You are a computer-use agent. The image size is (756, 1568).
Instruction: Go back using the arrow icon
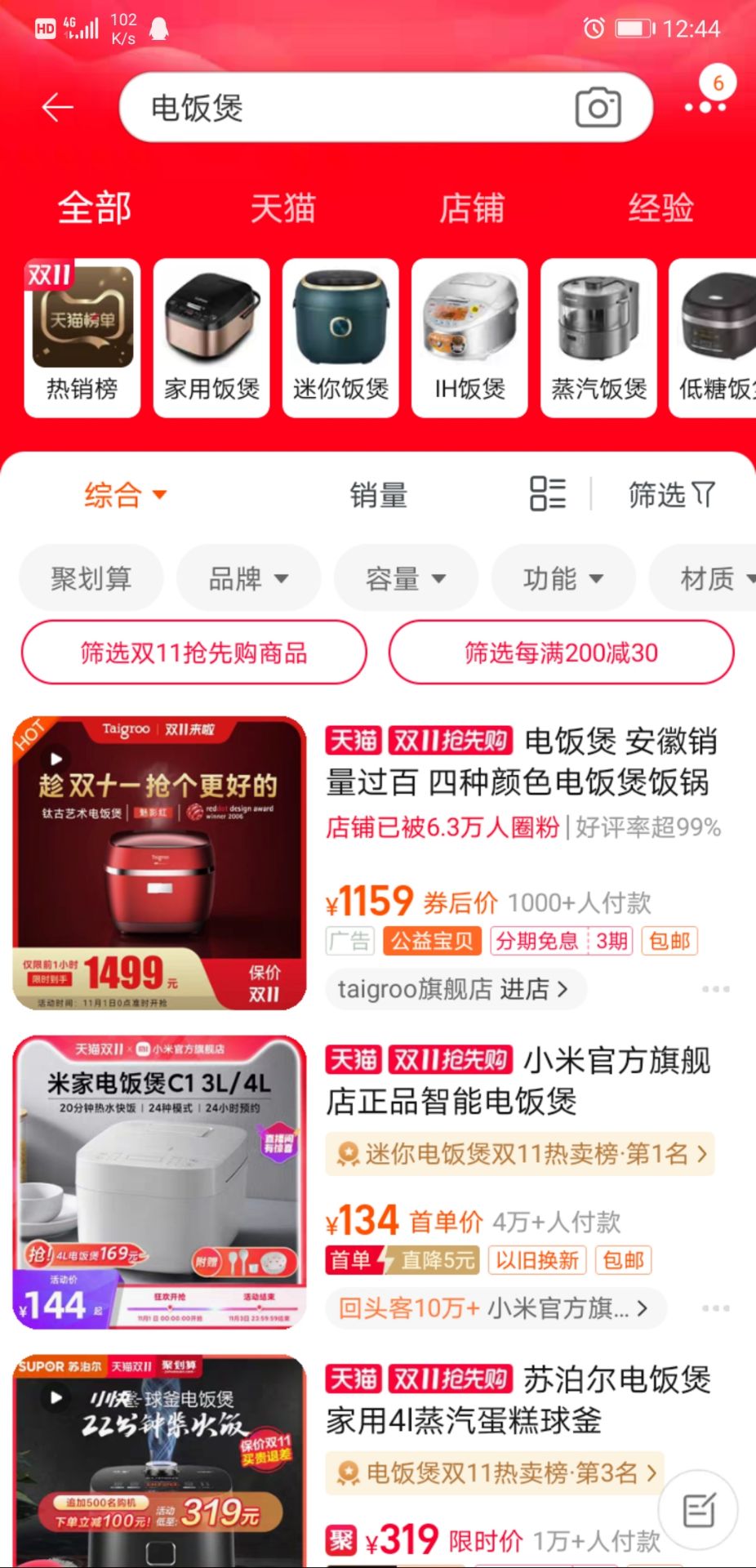click(57, 107)
